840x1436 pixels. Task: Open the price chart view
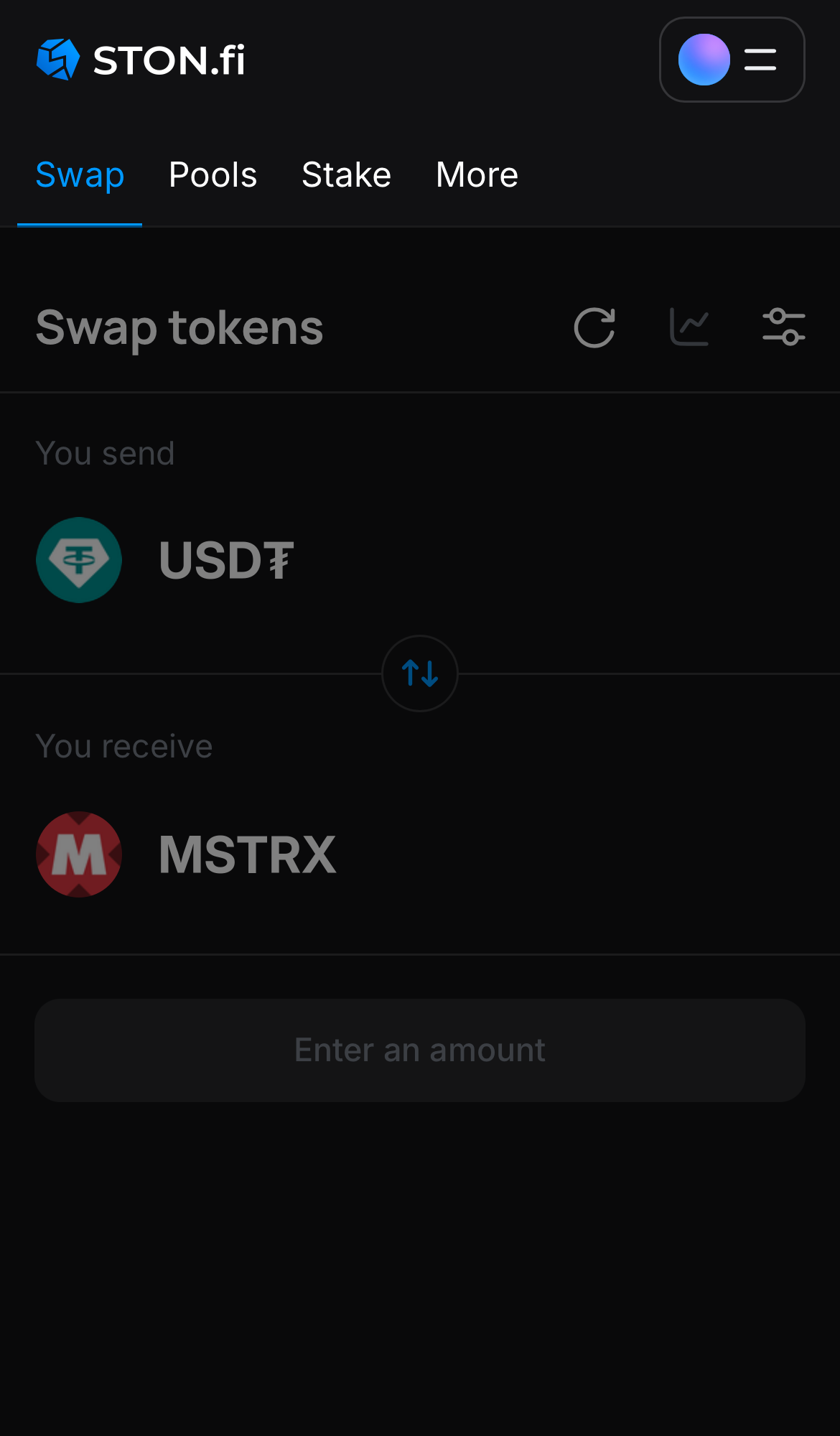click(x=688, y=327)
